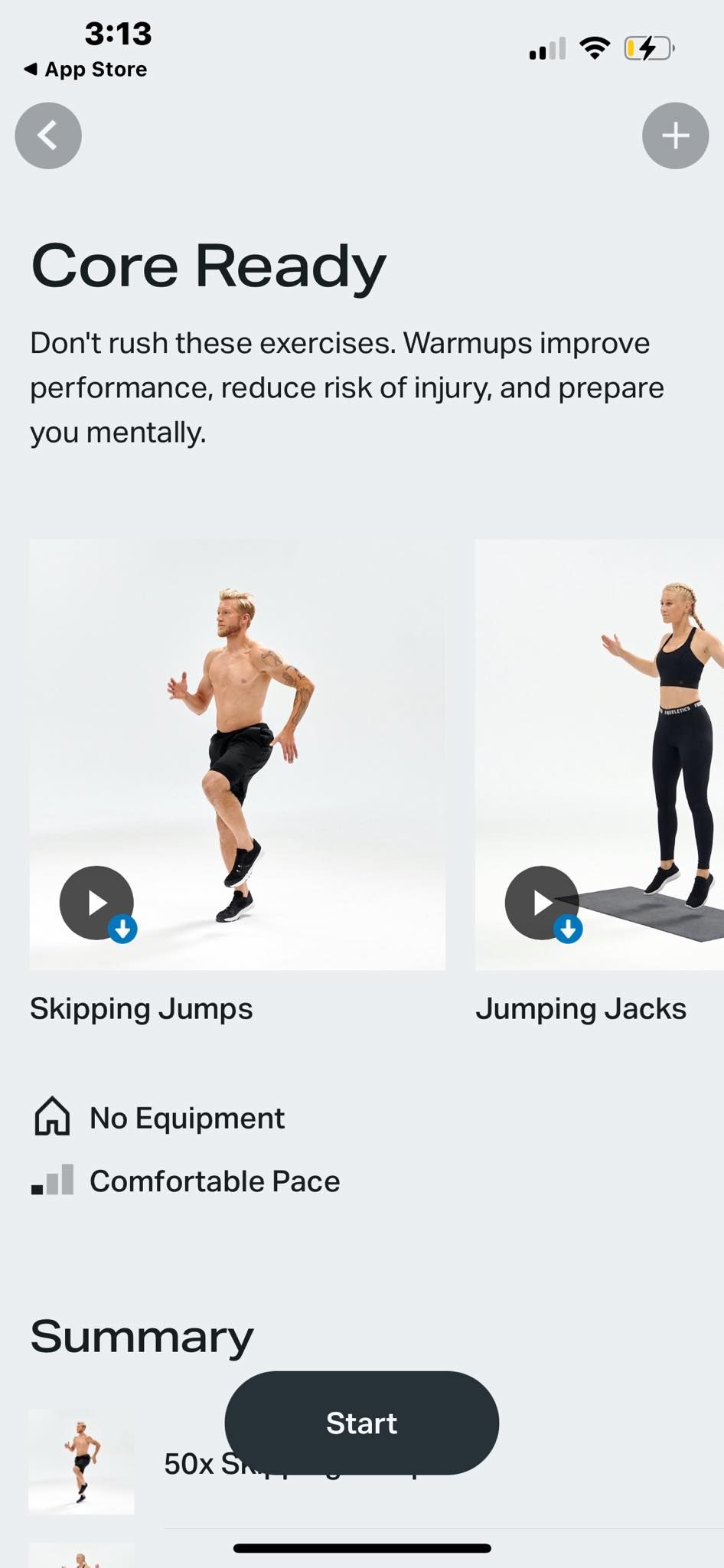Tap the Comfortable Pace intensity icon

(51, 1180)
